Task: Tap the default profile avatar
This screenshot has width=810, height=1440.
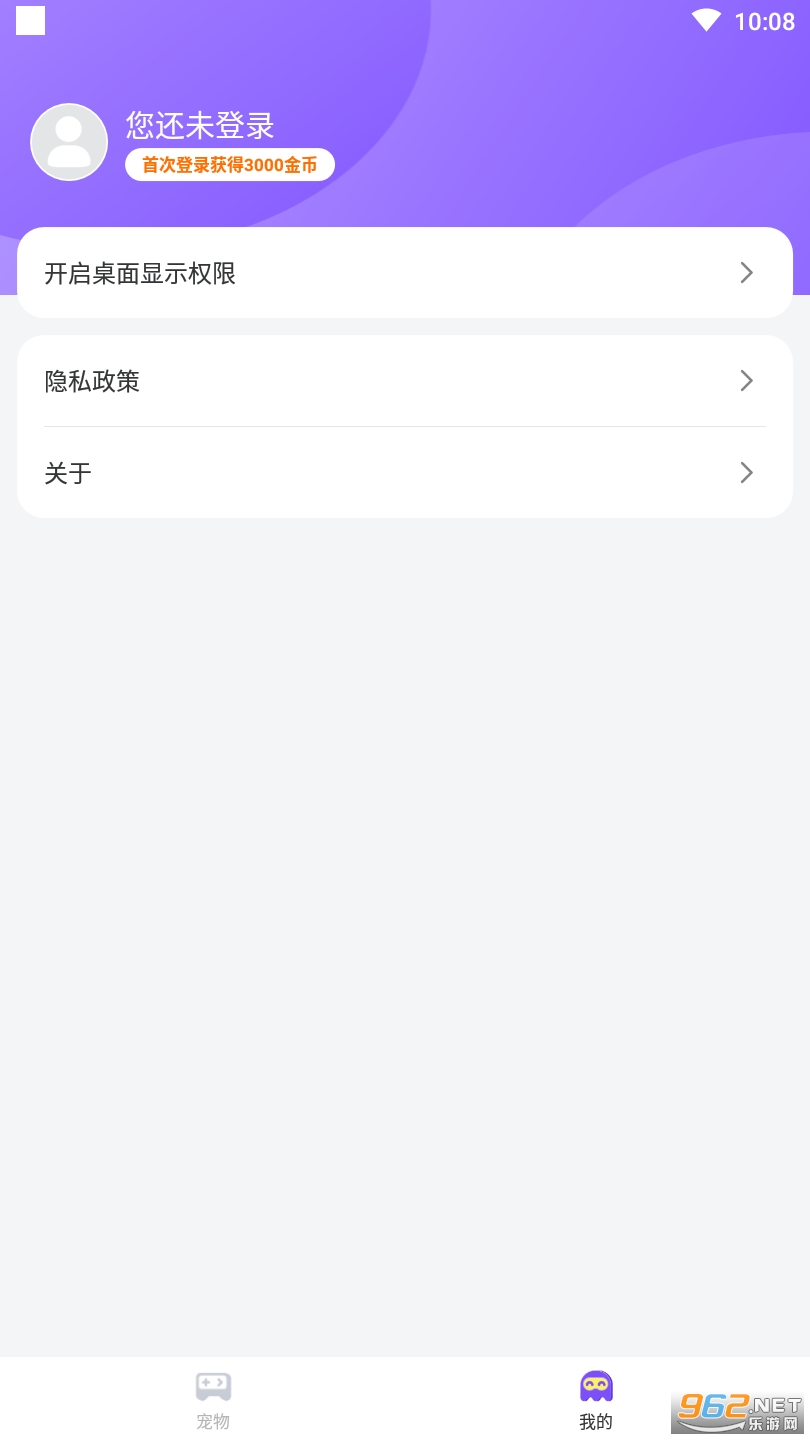Action: pos(69,142)
